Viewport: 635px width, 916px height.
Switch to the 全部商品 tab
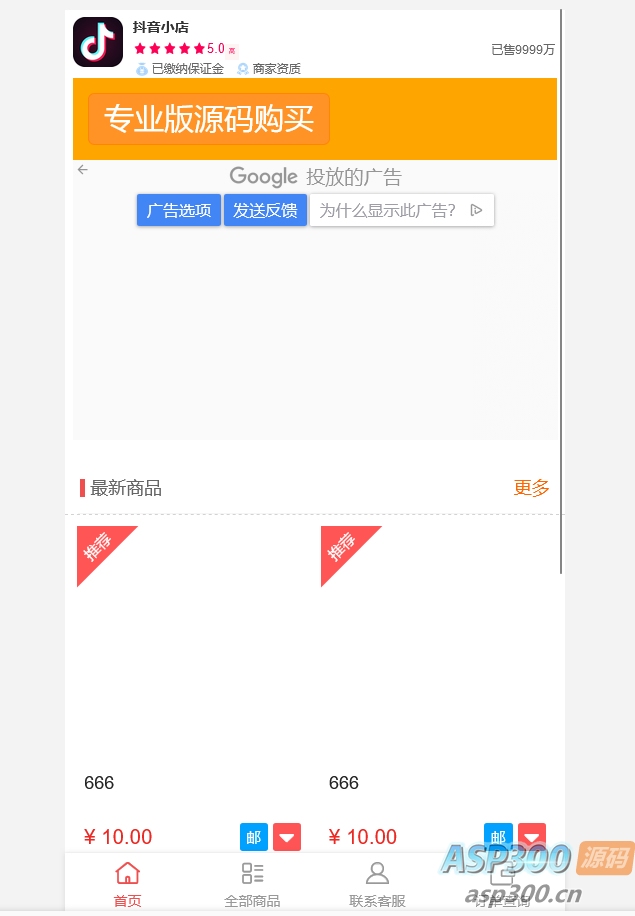coord(252,884)
